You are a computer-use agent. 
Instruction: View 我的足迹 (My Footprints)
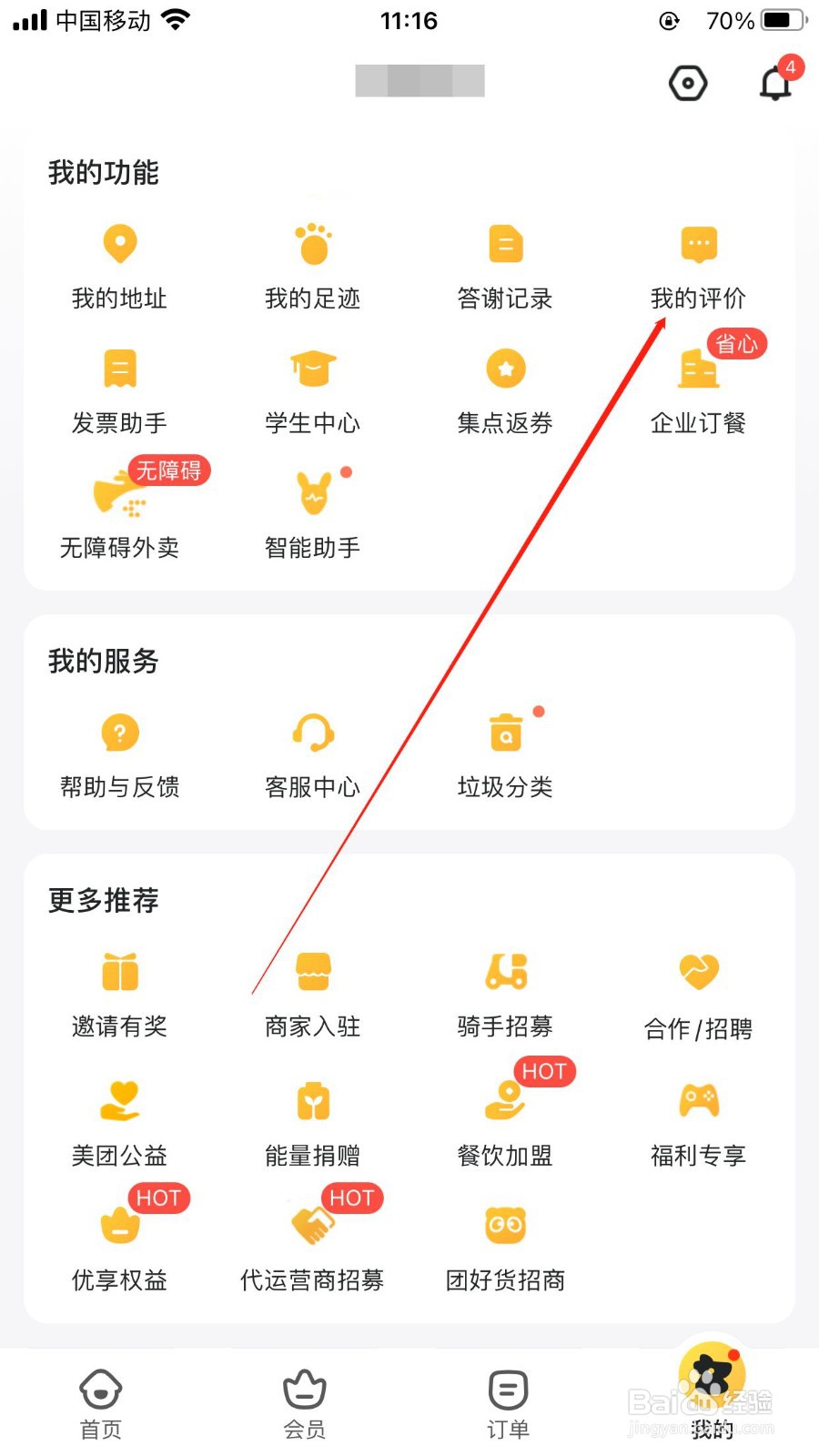312,264
